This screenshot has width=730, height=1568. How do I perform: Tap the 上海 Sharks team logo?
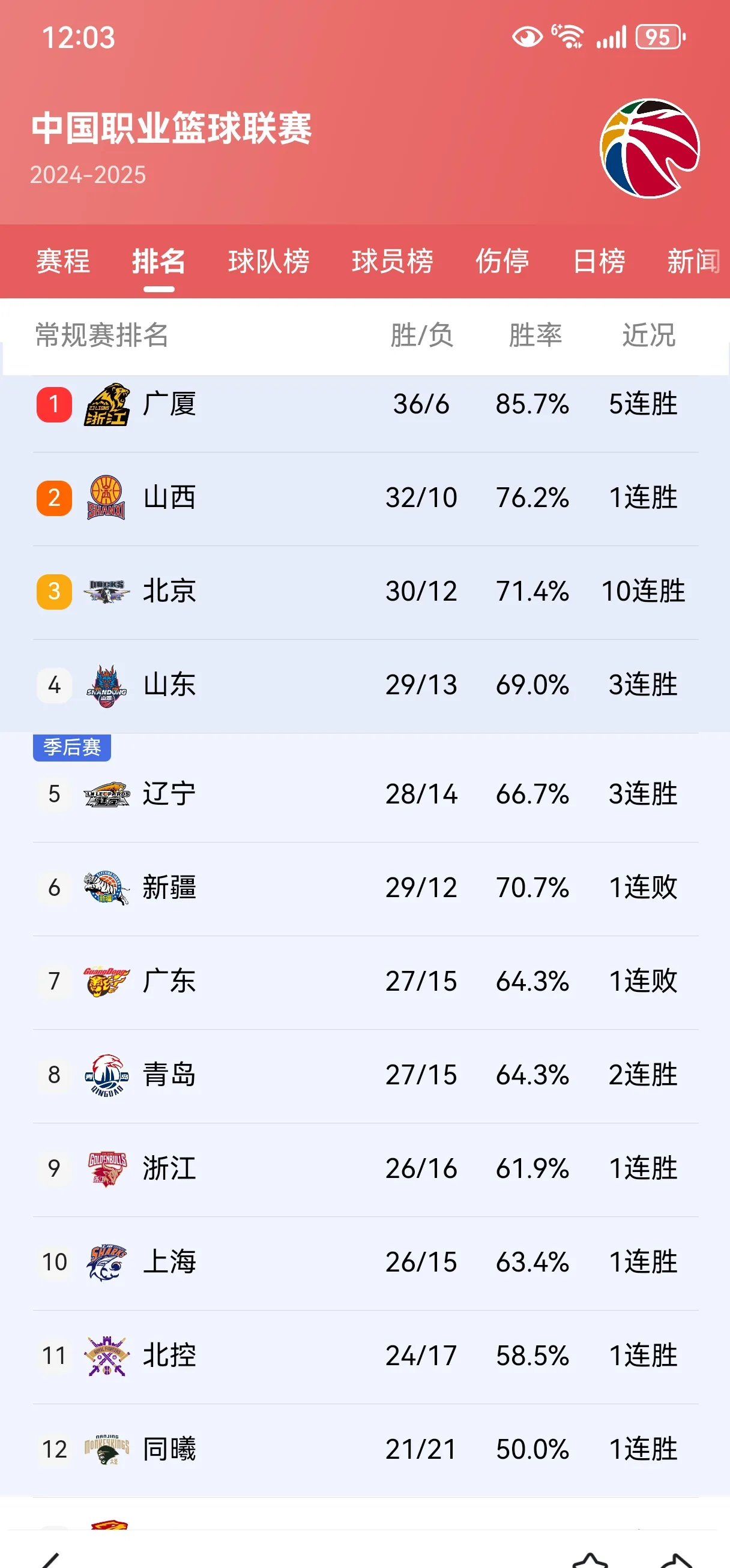point(106,1262)
